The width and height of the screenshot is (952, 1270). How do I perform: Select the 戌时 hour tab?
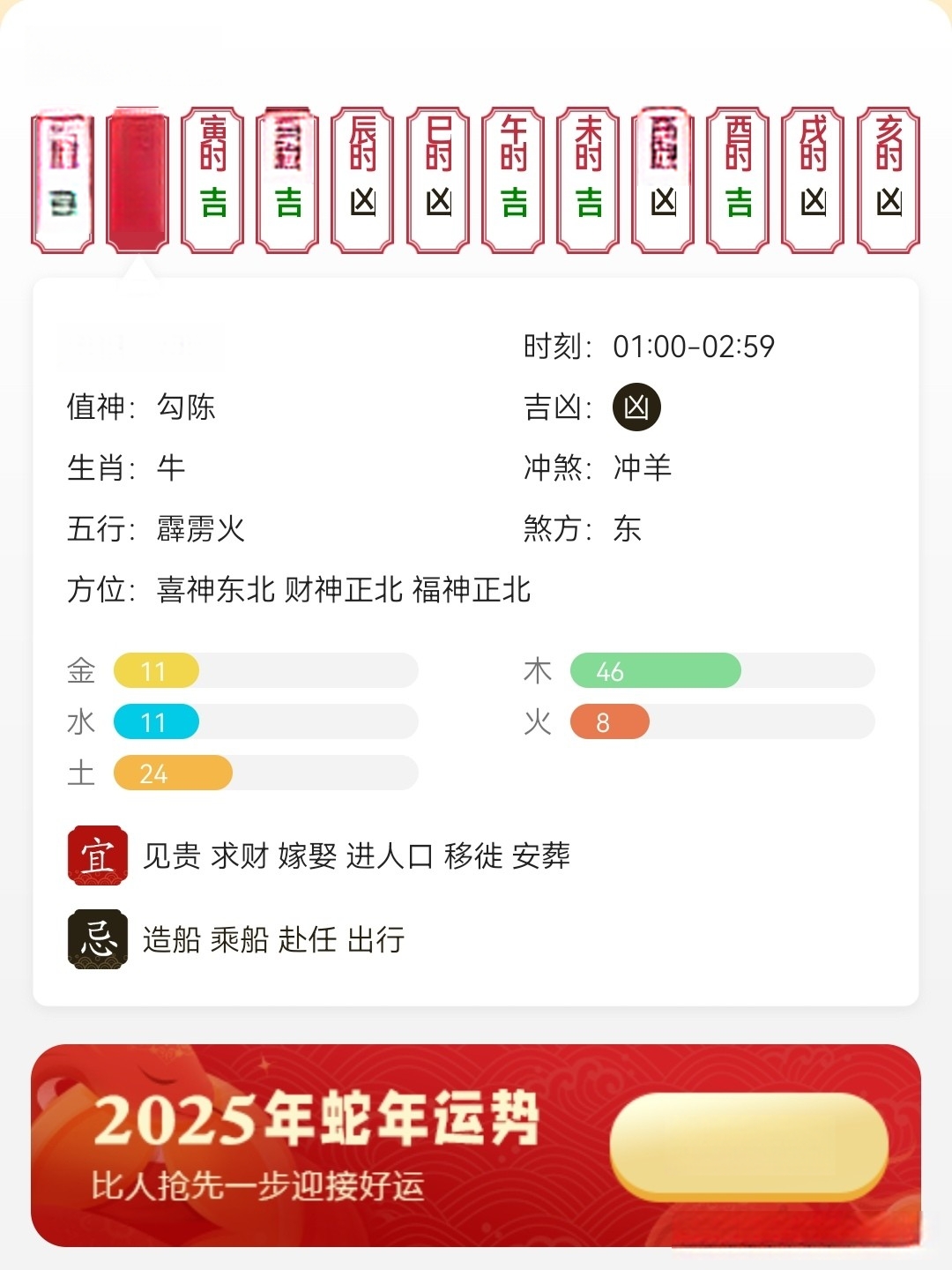[x=814, y=180]
